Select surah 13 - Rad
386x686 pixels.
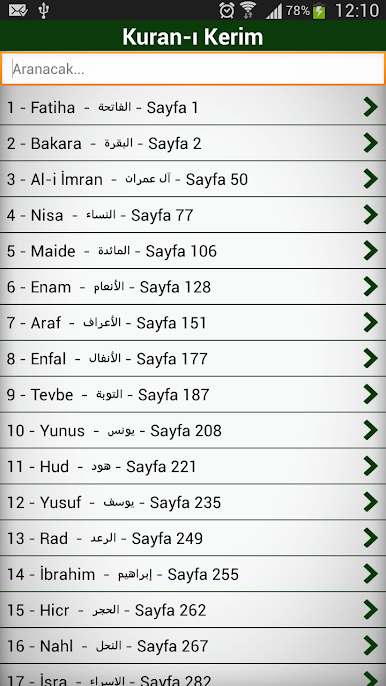click(x=193, y=538)
